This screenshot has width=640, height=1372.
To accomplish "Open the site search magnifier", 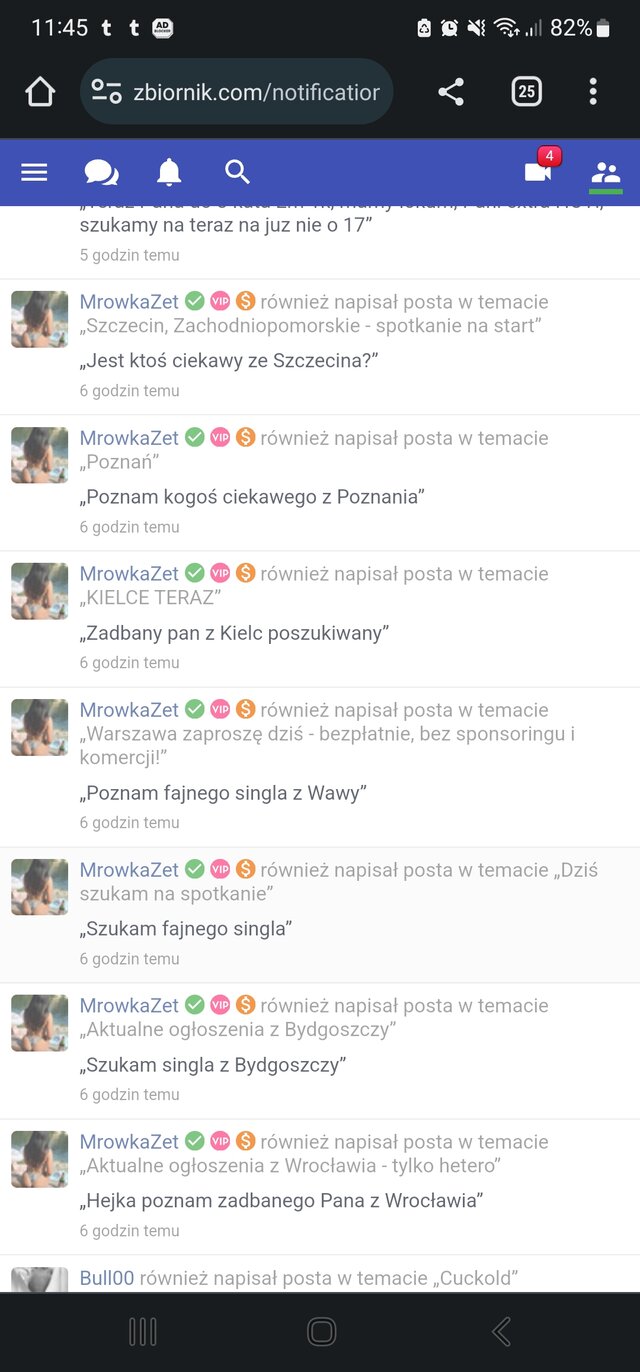I will tap(237, 172).
